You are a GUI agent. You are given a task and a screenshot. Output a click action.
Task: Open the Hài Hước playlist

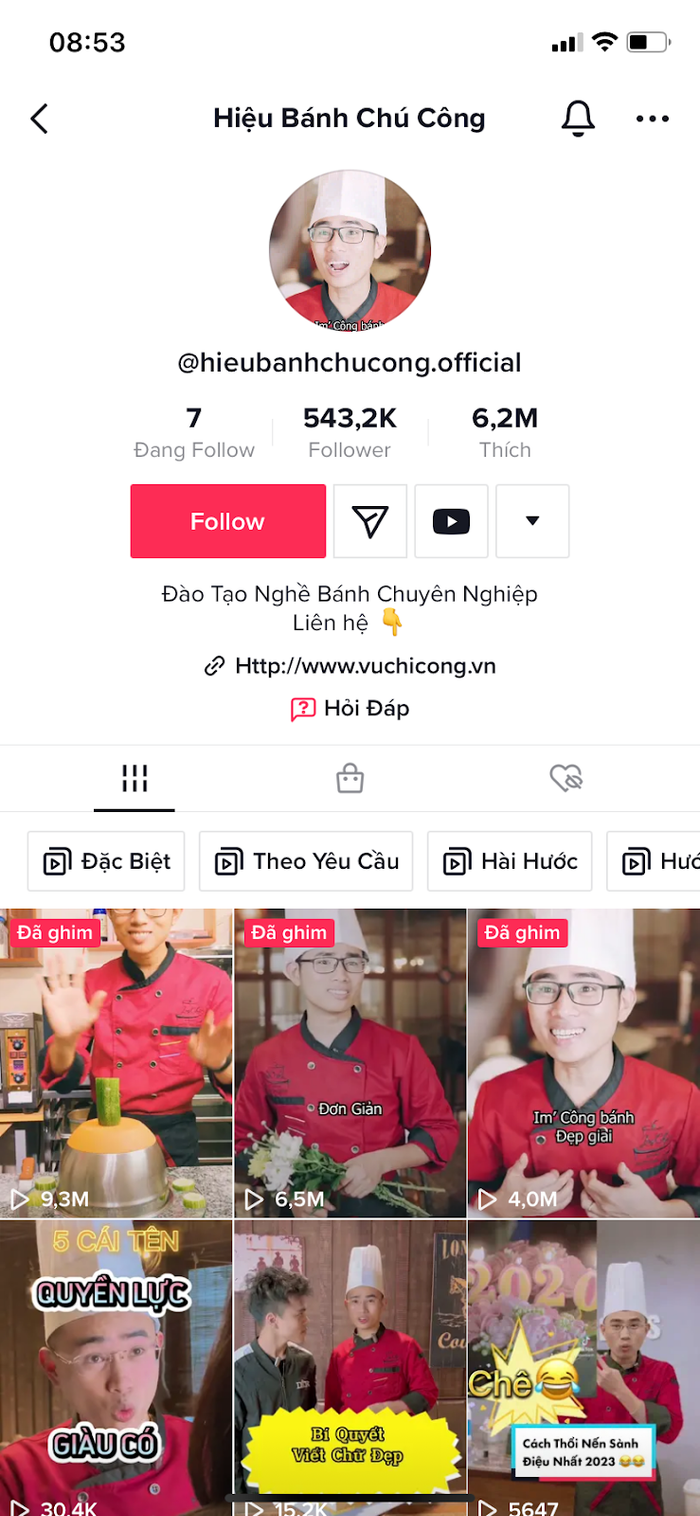pos(510,861)
